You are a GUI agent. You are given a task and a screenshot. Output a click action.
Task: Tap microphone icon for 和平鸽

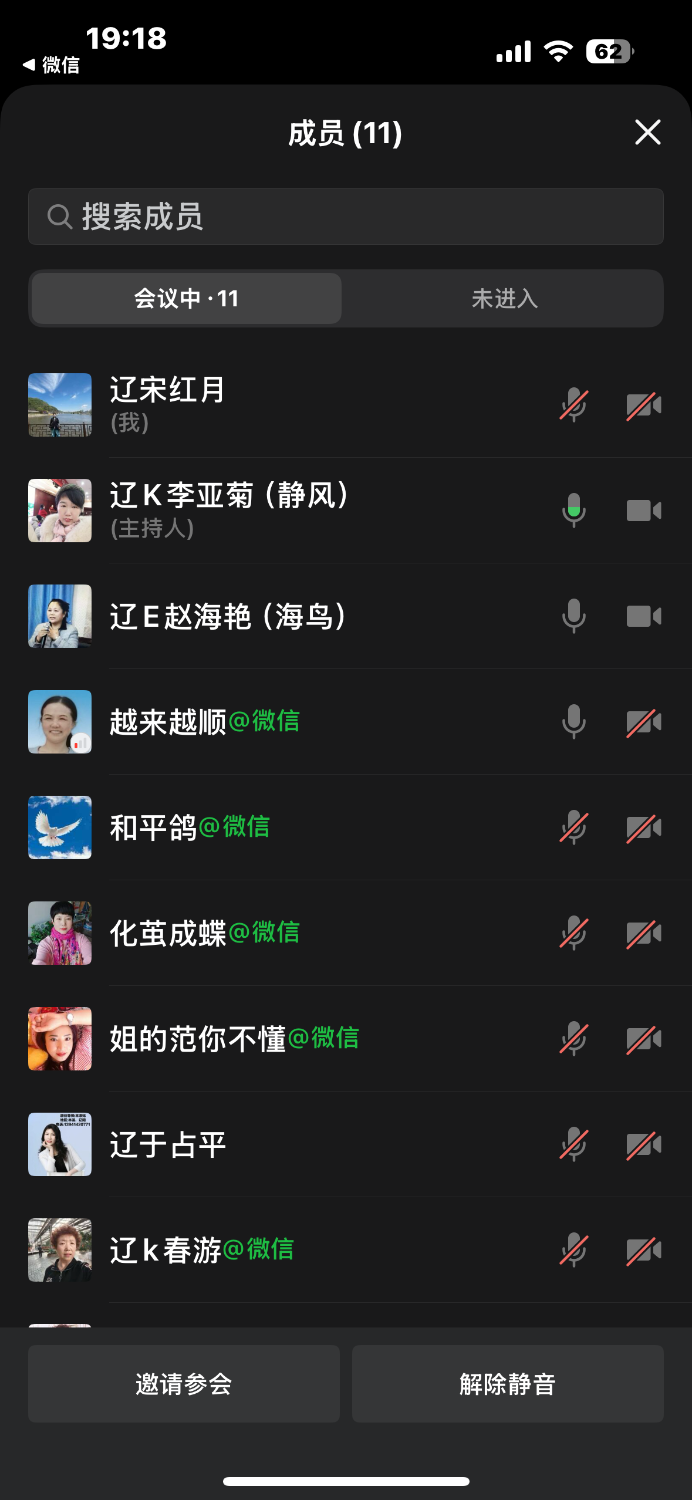[573, 828]
